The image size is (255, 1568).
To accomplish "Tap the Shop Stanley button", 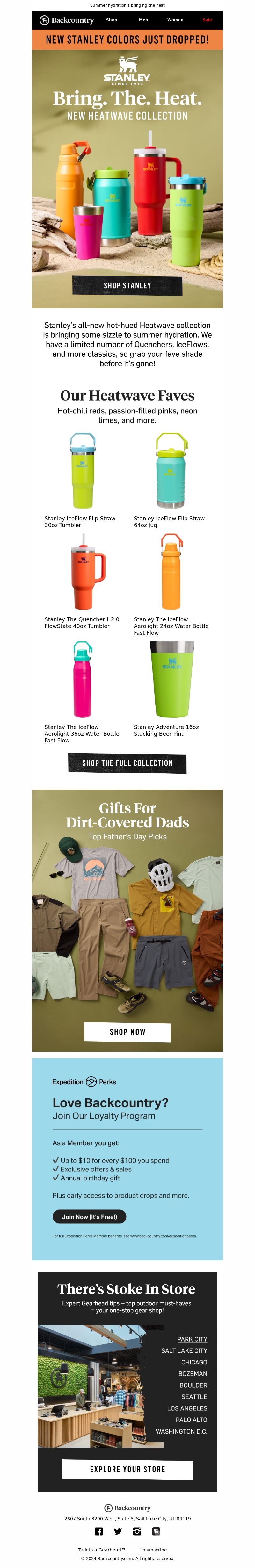I will [127, 285].
